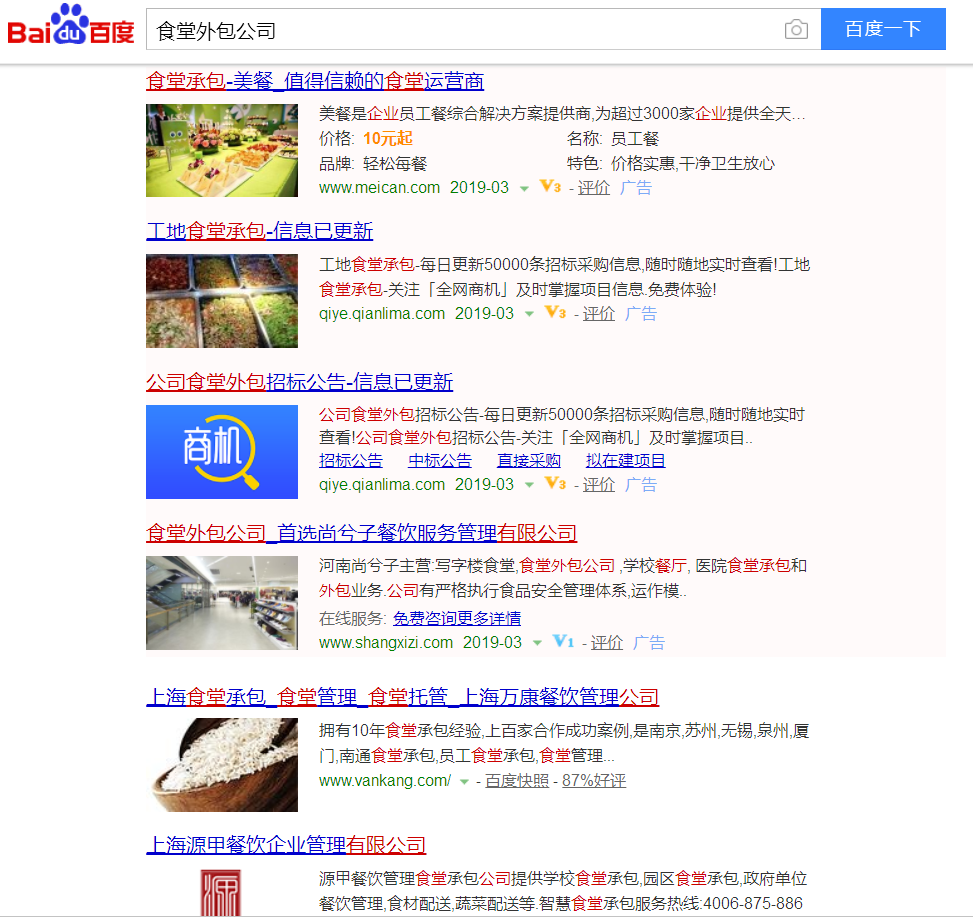973x917 pixels.
Task: Open Baidu logo homepage
Action: tap(70, 27)
